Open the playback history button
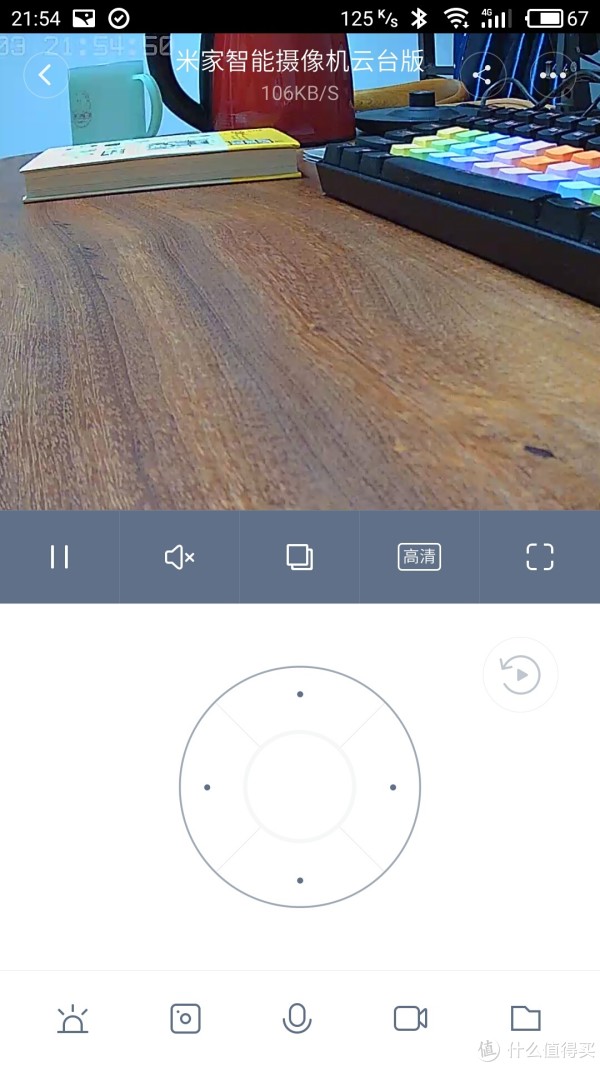This screenshot has height=1067, width=600. tap(520, 675)
